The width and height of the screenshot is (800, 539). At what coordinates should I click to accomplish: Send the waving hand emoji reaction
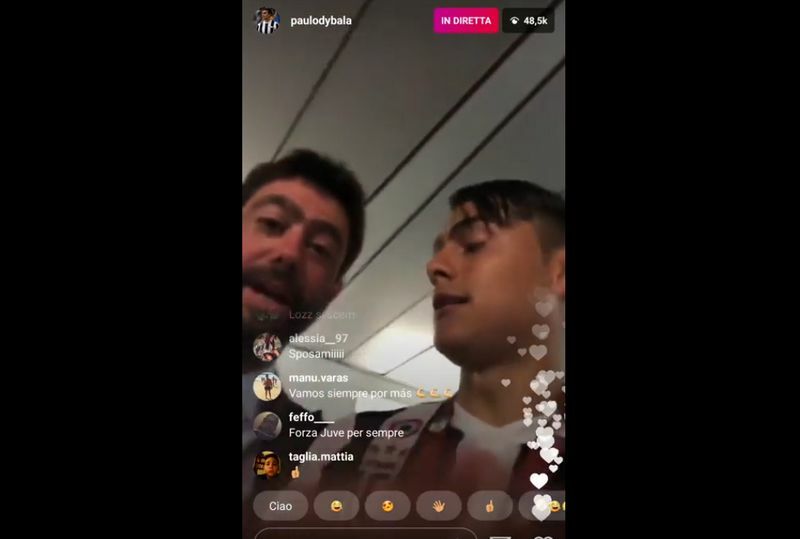coord(438,506)
